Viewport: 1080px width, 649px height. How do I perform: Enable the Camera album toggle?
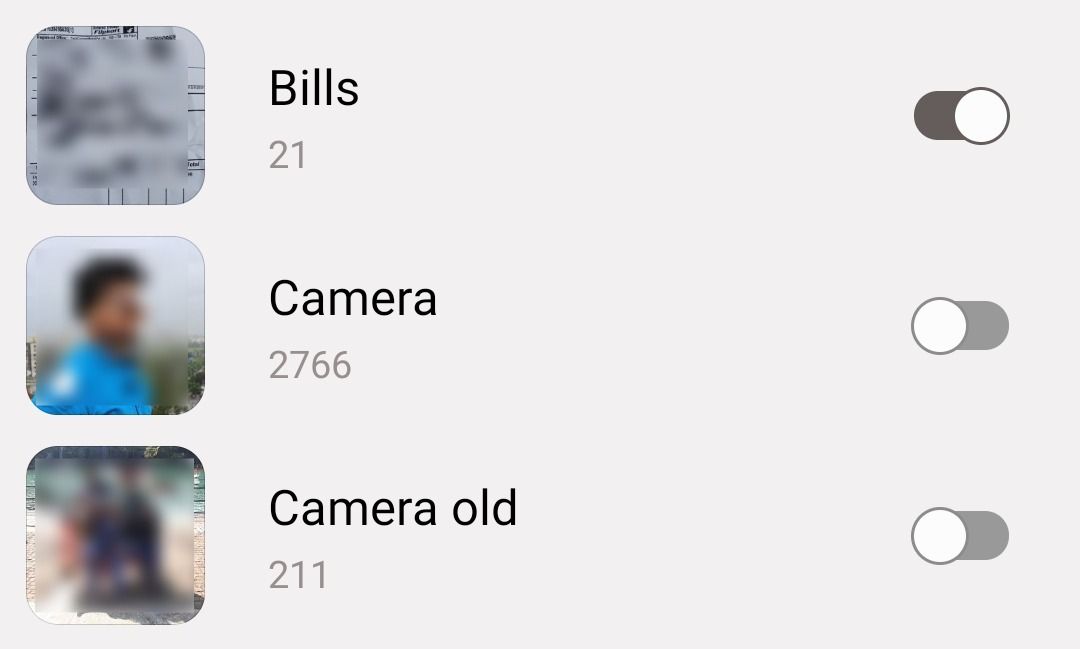pos(959,326)
